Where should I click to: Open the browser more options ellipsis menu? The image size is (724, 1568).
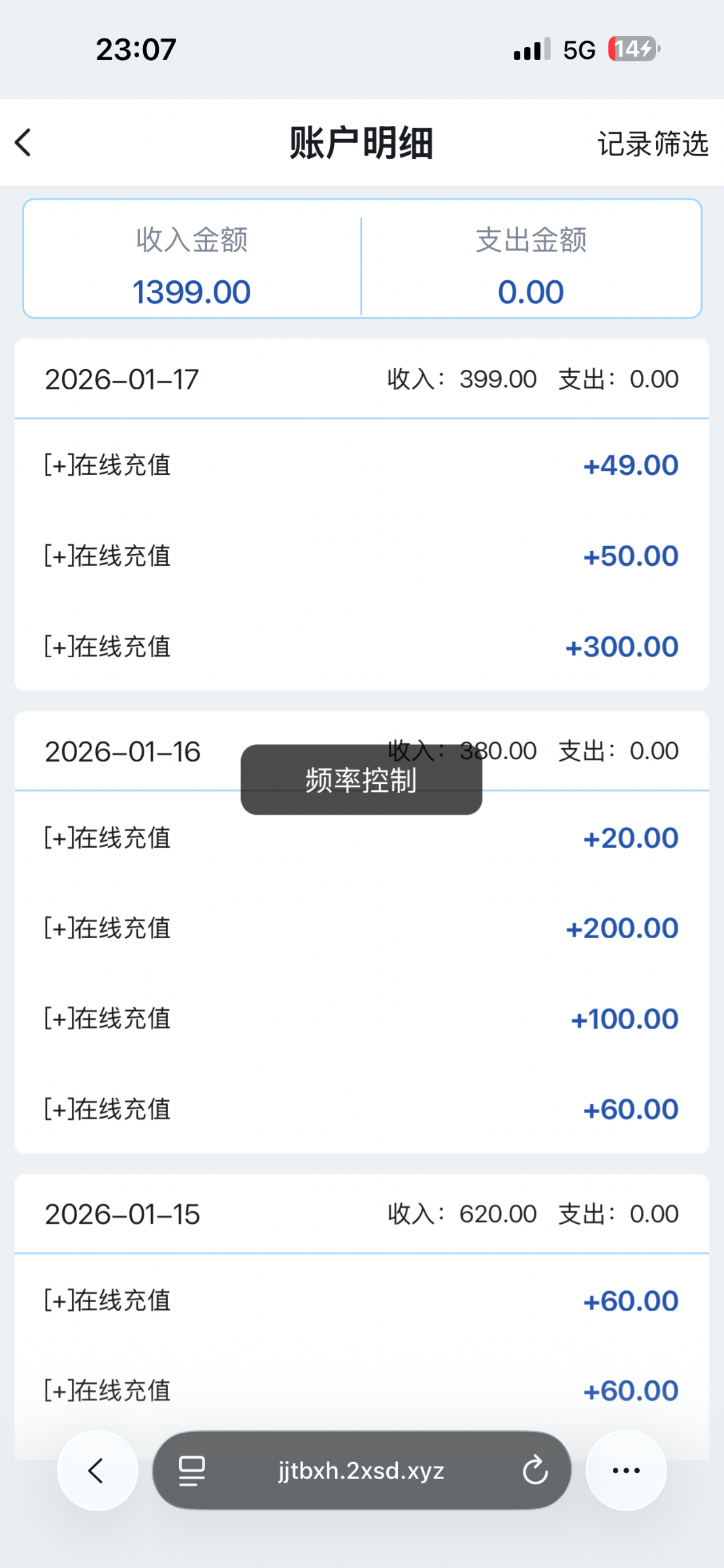click(625, 1470)
